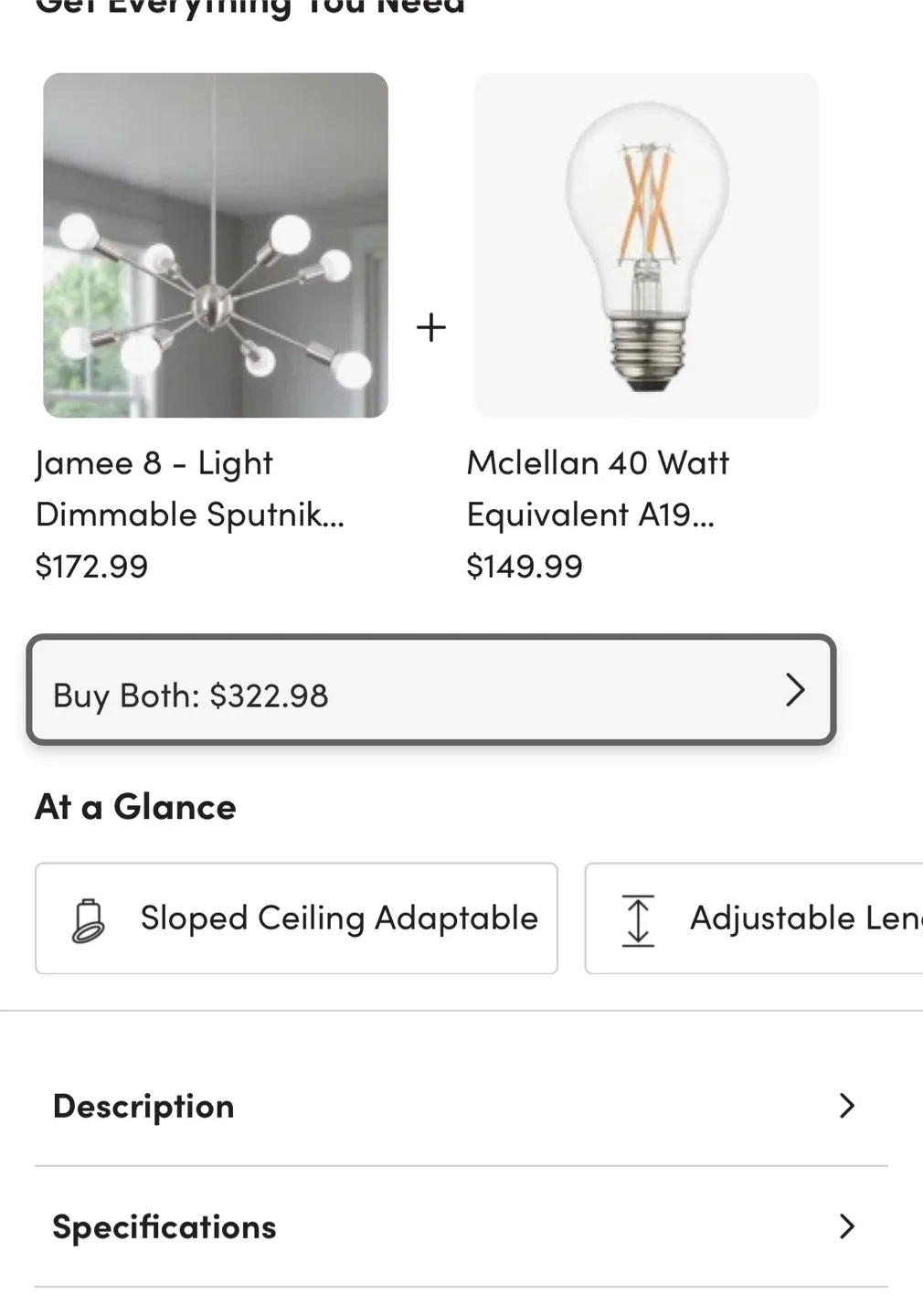Click the chevron next to Specifications
The image size is (923, 1316).
pyautogui.click(x=846, y=1227)
